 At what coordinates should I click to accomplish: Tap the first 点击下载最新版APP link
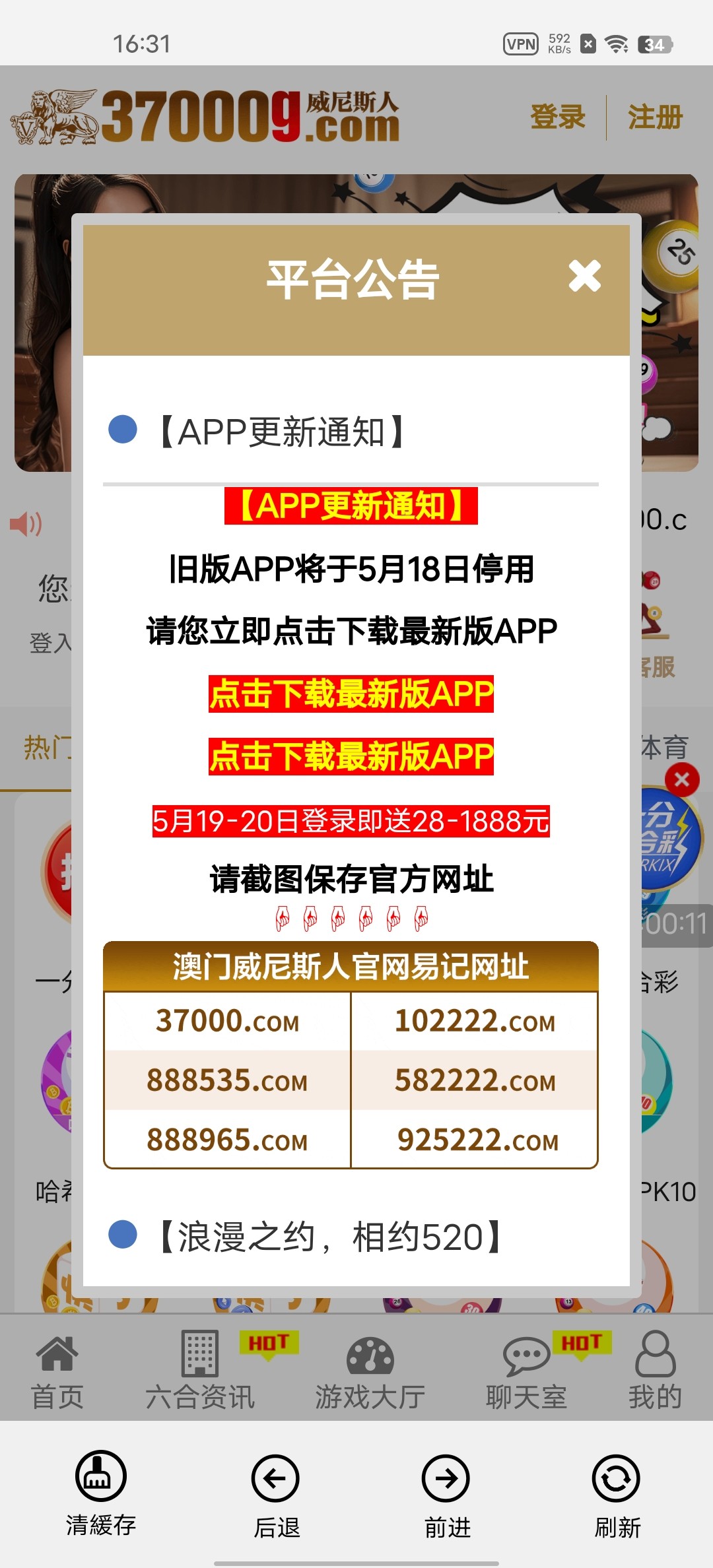(x=351, y=694)
